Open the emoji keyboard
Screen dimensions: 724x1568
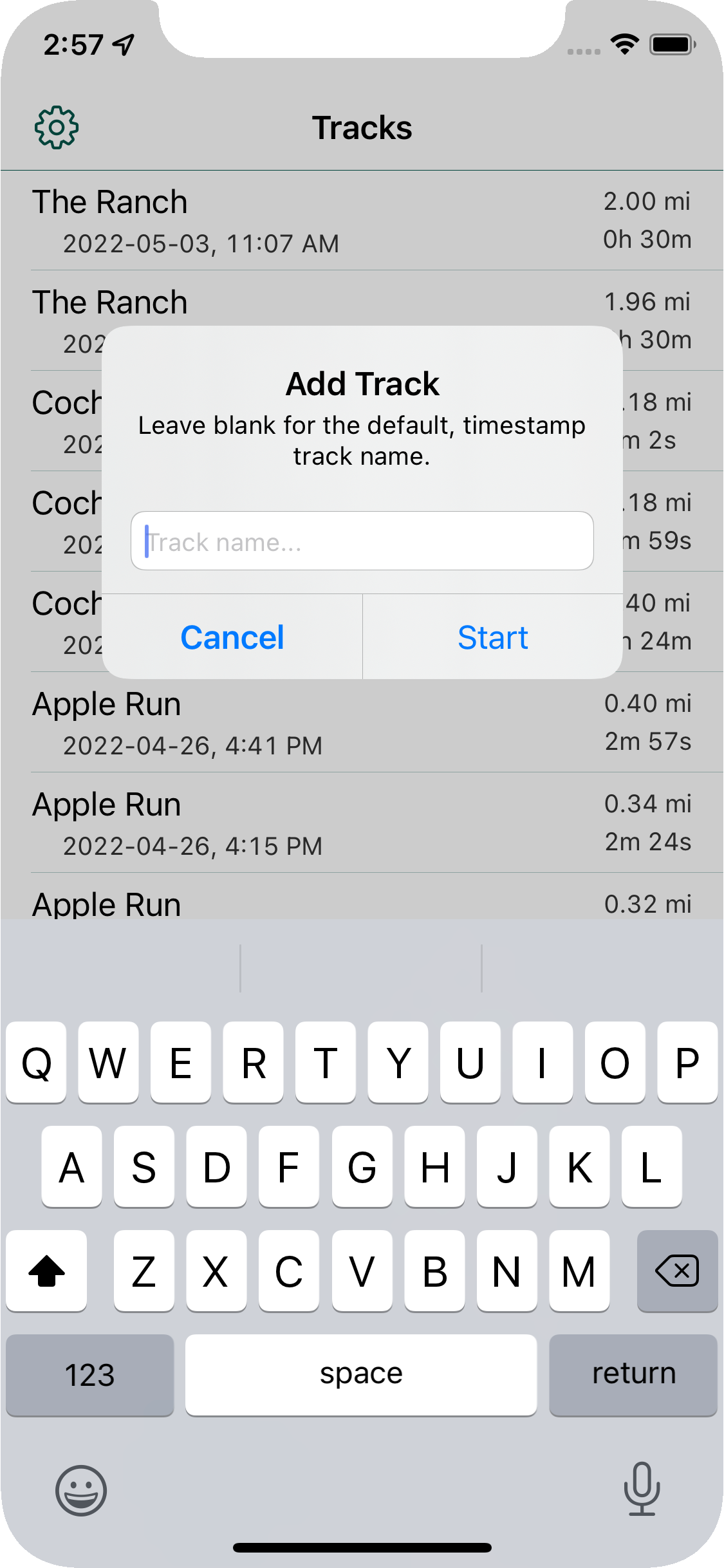pos(81,1489)
